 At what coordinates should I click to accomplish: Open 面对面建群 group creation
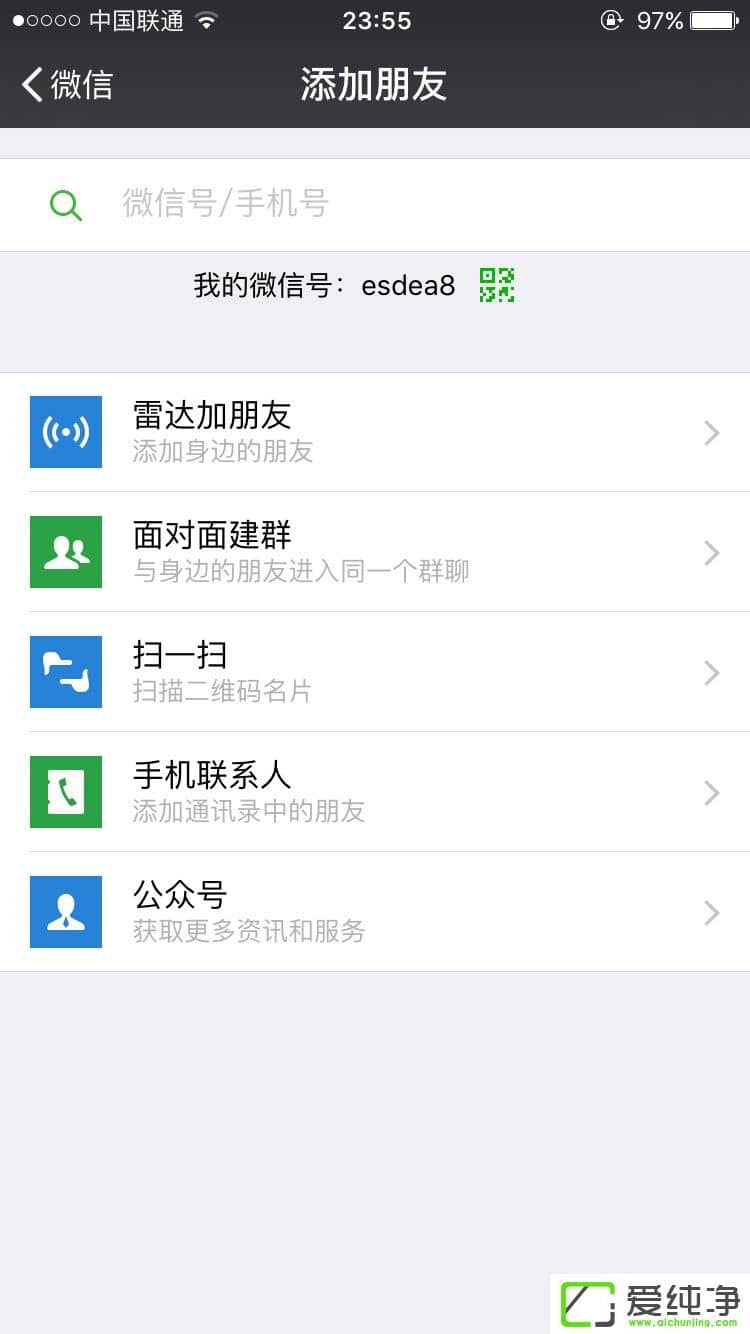coord(375,552)
